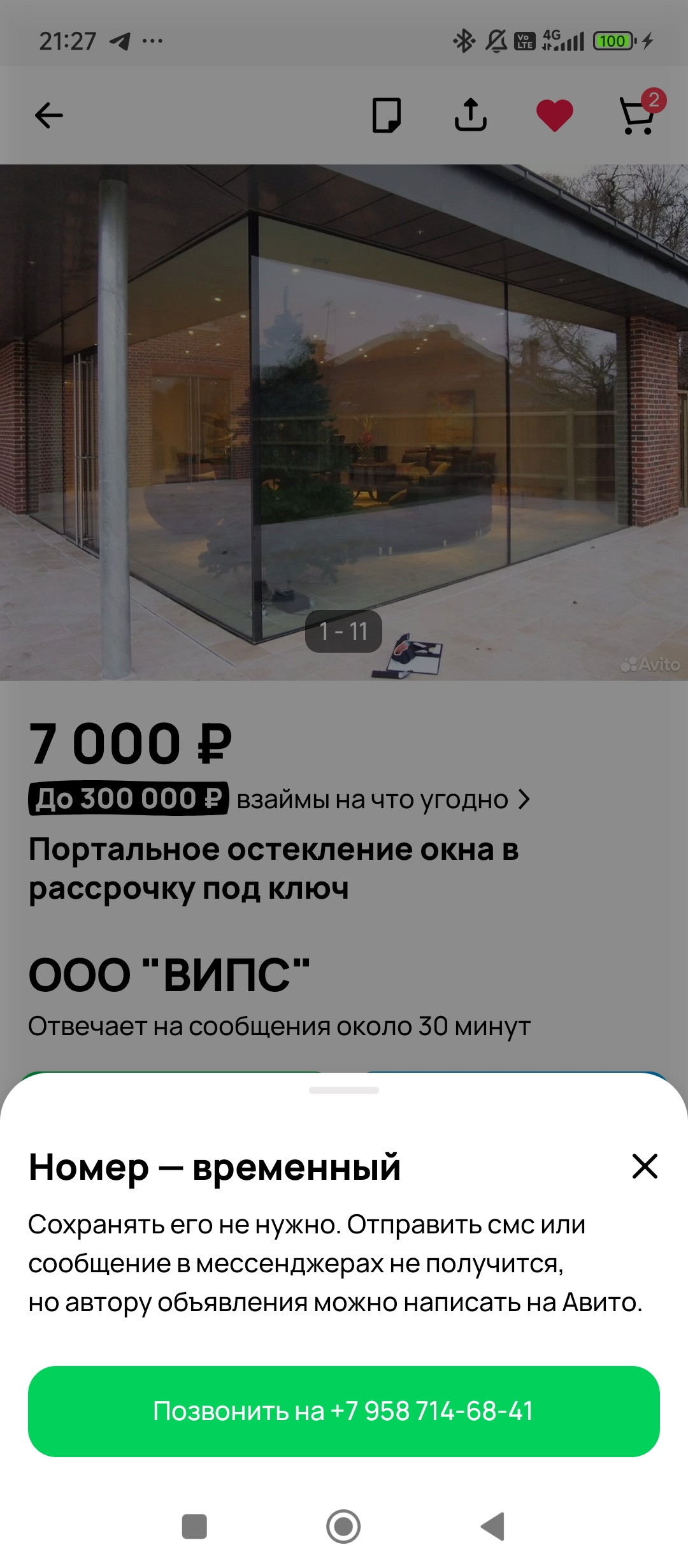Open the note icon in toolbar

tap(386, 115)
